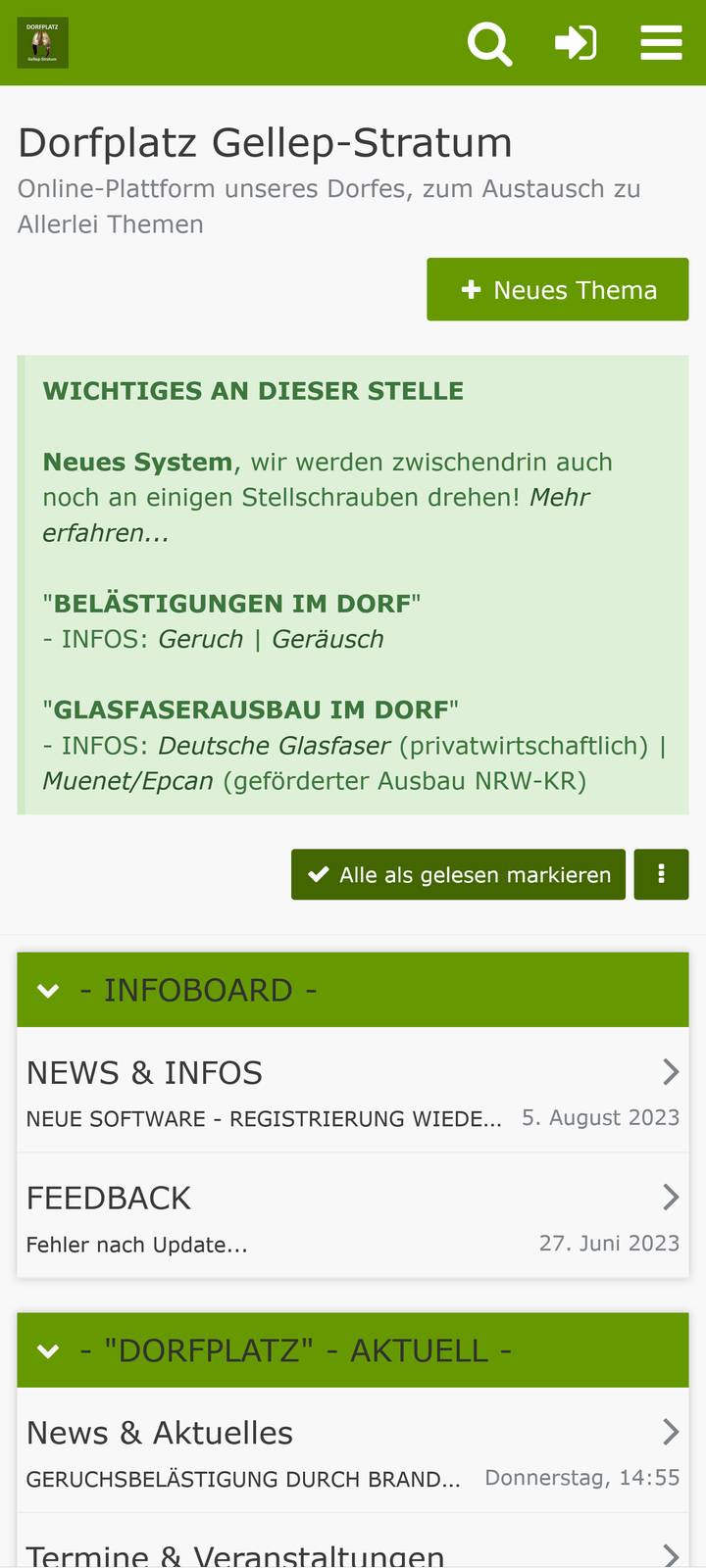Create a new topic with Neues Thema
The height and width of the screenshot is (1568, 706).
pos(558,289)
